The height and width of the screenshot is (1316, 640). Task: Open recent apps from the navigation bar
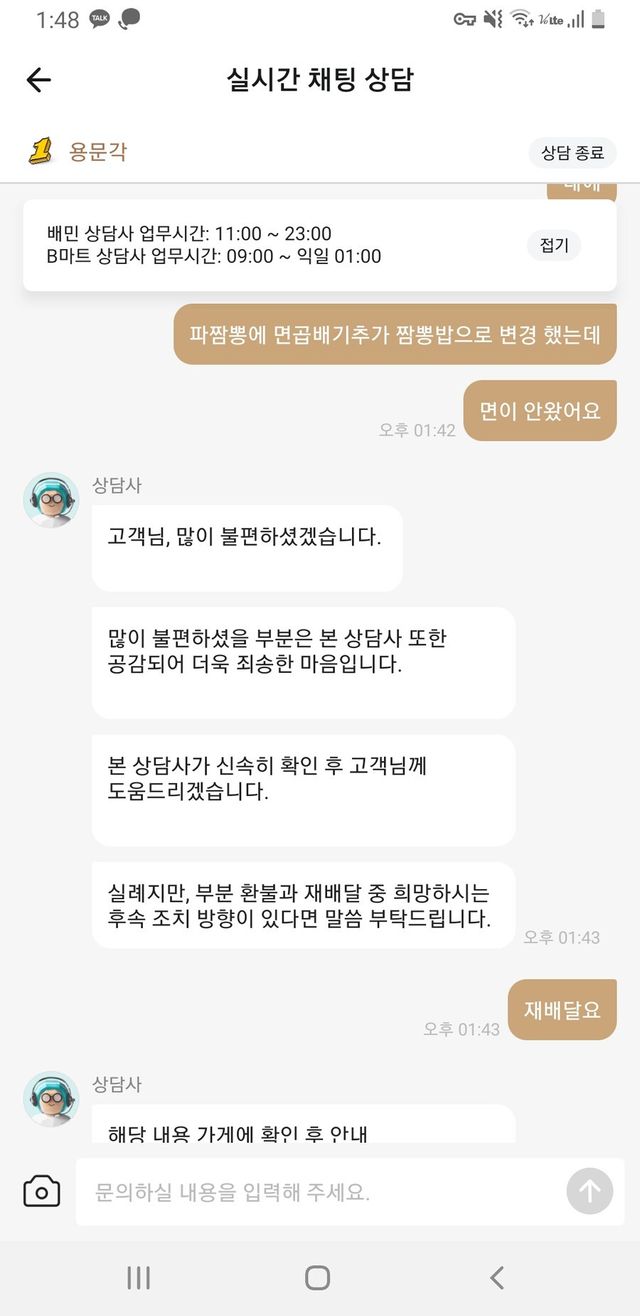coord(139,1277)
